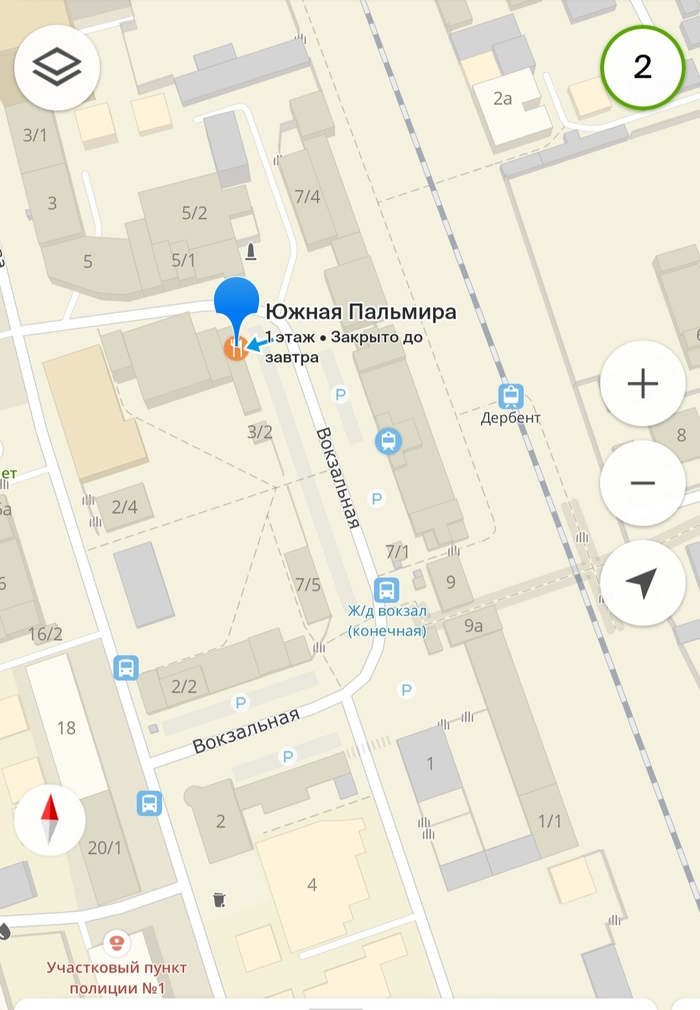Image resolution: width=700 pixels, height=1010 pixels.
Task: Center map on my location arrow
Action: (x=642, y=583)
